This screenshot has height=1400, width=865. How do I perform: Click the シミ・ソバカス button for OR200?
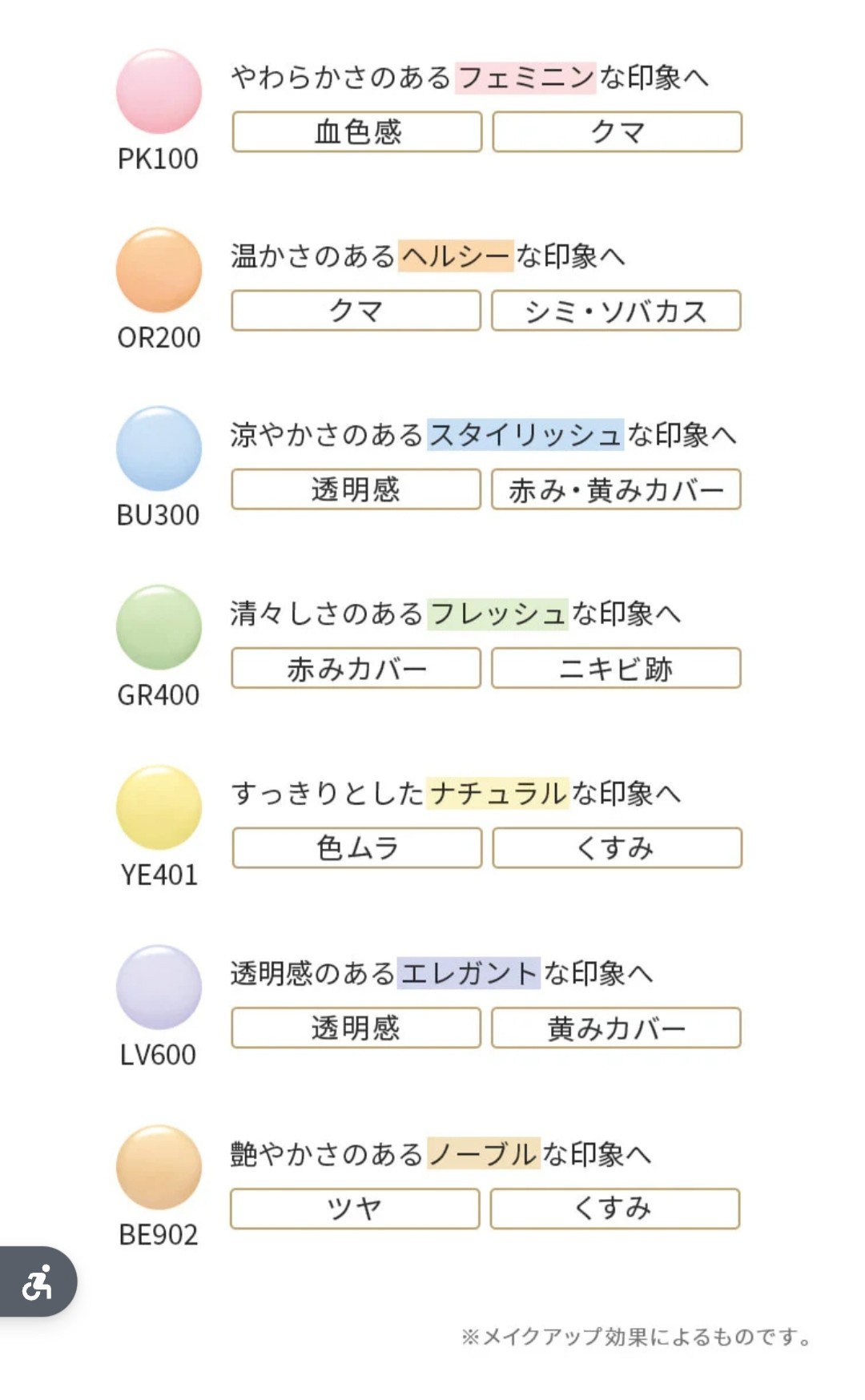pos(617,311)
